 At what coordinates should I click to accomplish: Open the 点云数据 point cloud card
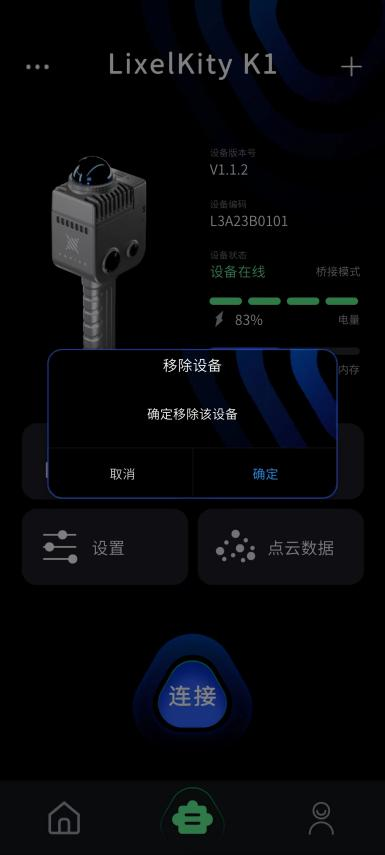(x=281, y=547)
